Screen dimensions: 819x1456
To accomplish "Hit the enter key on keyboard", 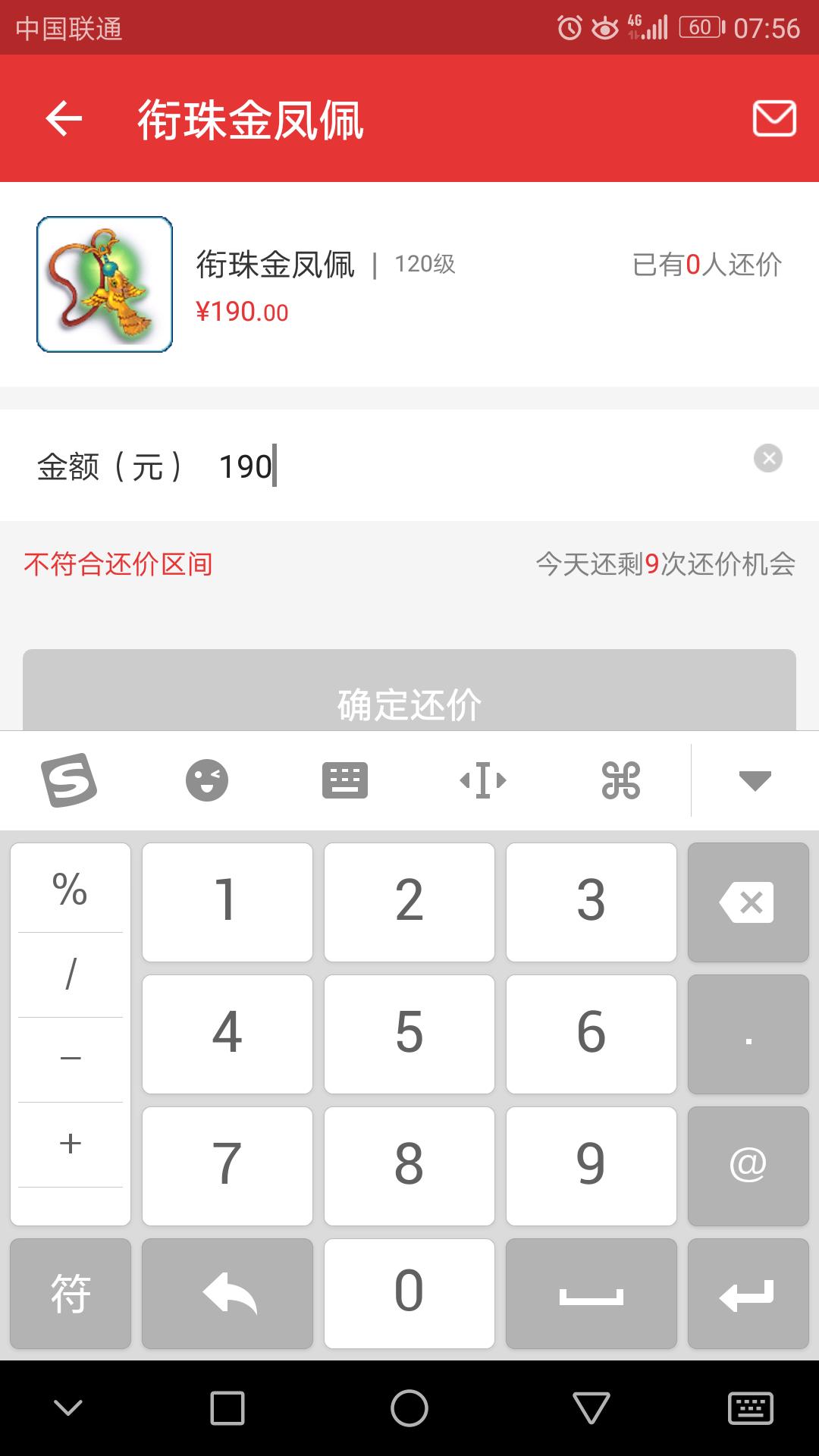I will 748,1293.
